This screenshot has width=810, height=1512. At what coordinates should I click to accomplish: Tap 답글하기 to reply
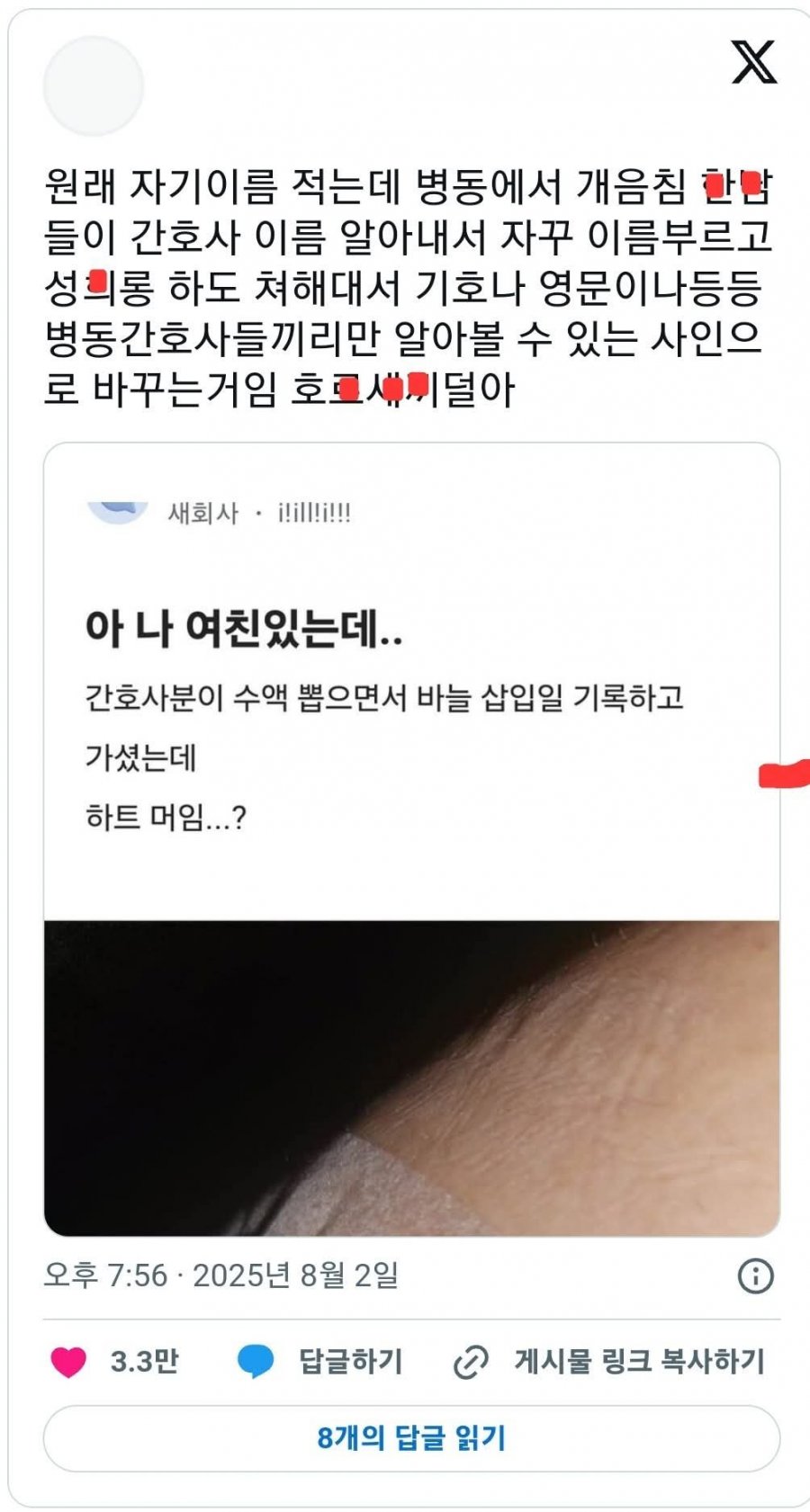click(319, 1362)
